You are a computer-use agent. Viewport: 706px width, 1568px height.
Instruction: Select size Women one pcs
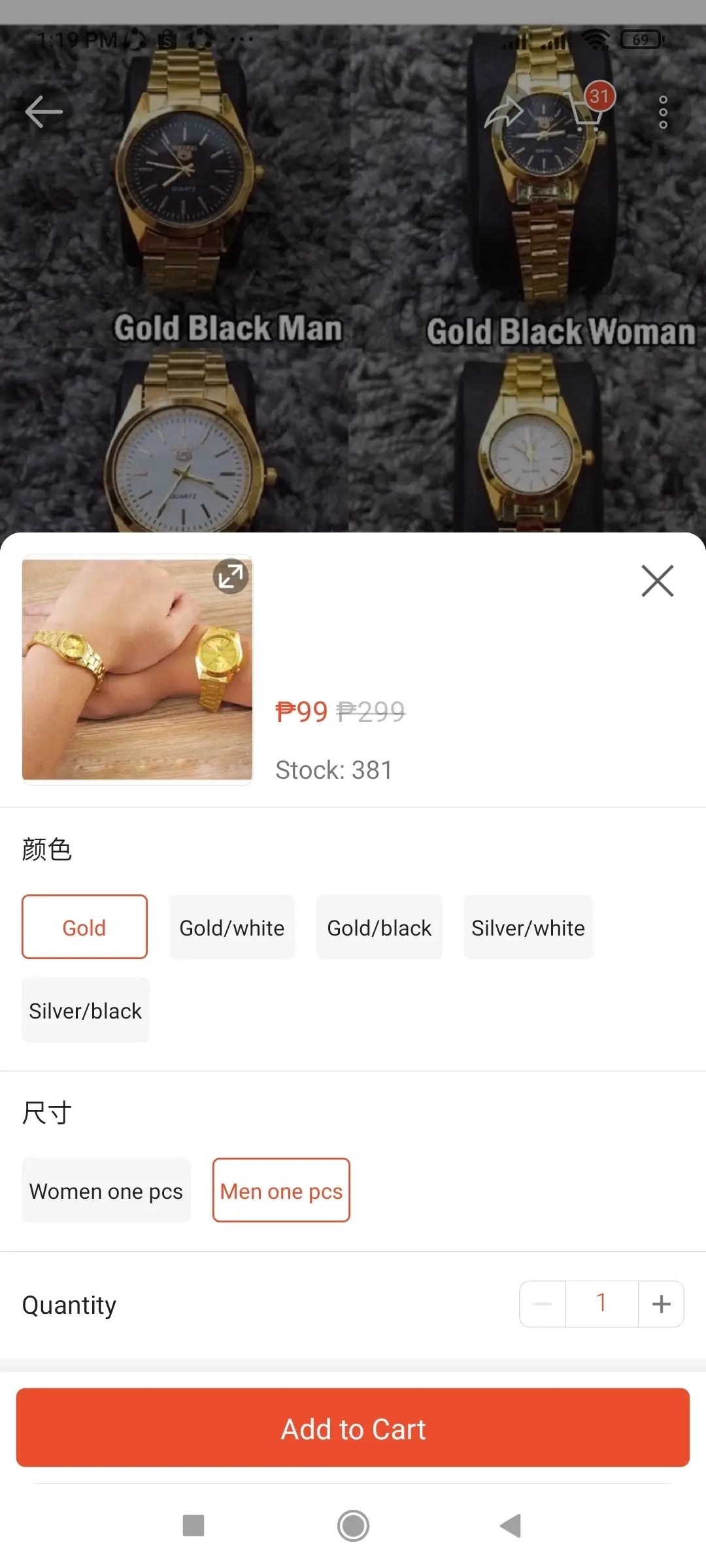[x=106, y=1190]
